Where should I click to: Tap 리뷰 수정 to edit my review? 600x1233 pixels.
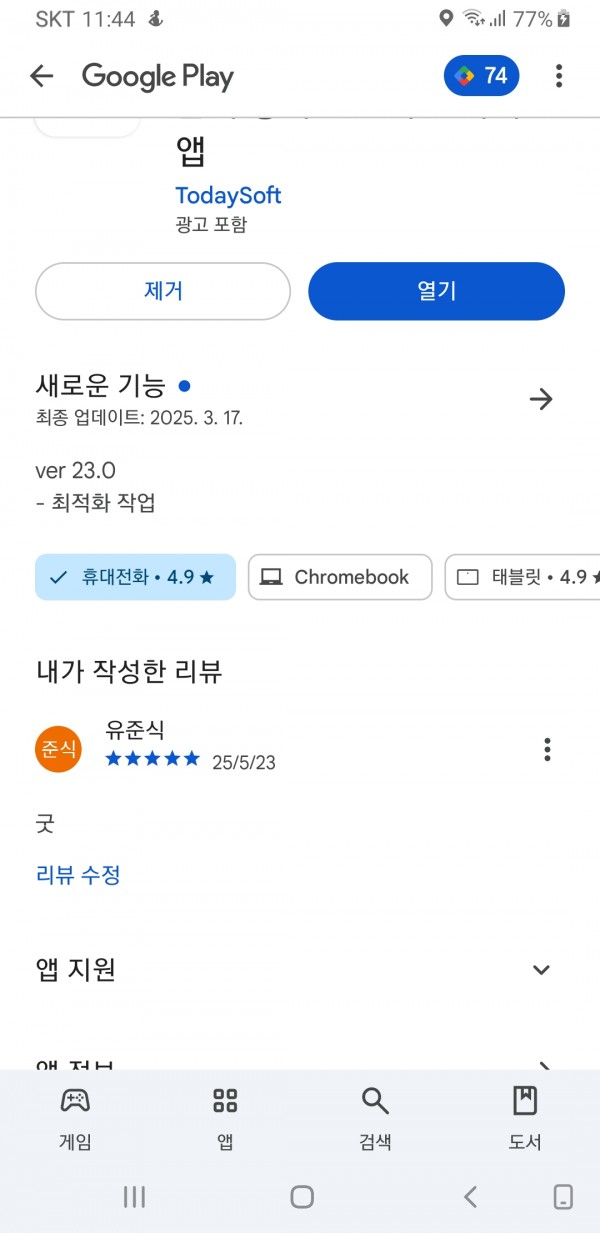78,875
